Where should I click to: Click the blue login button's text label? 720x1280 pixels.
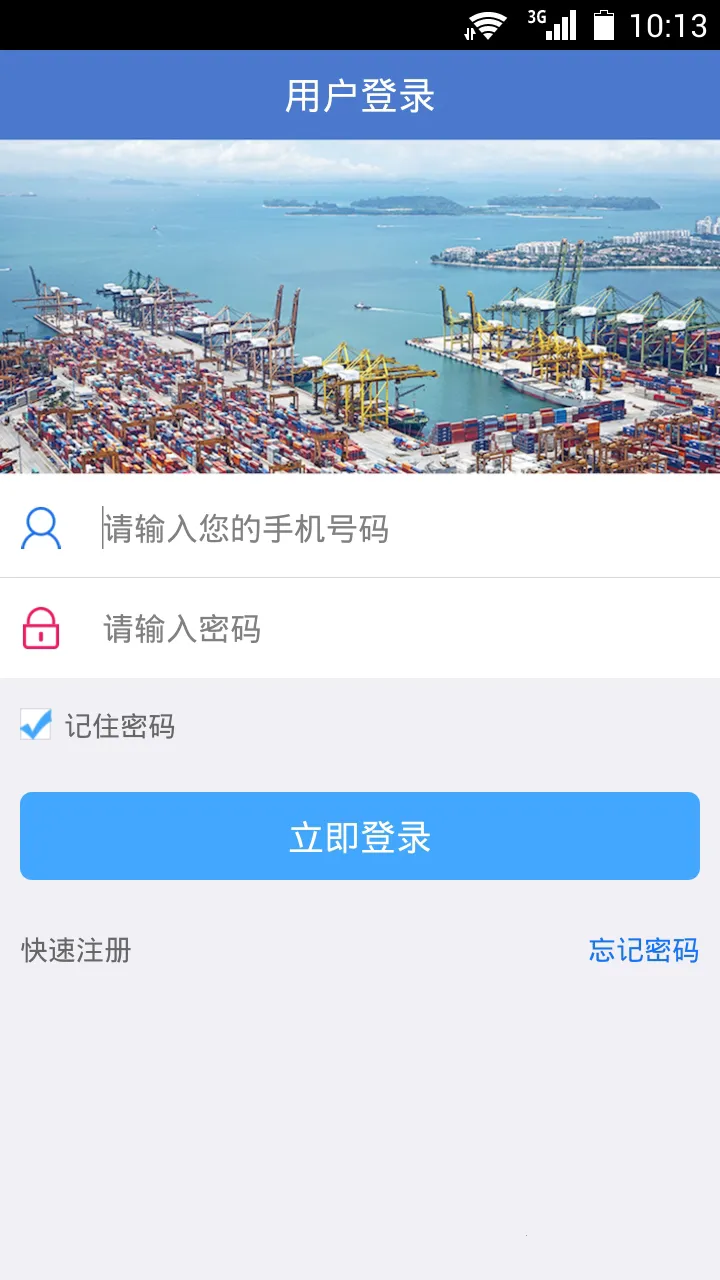tap(360, 836)
